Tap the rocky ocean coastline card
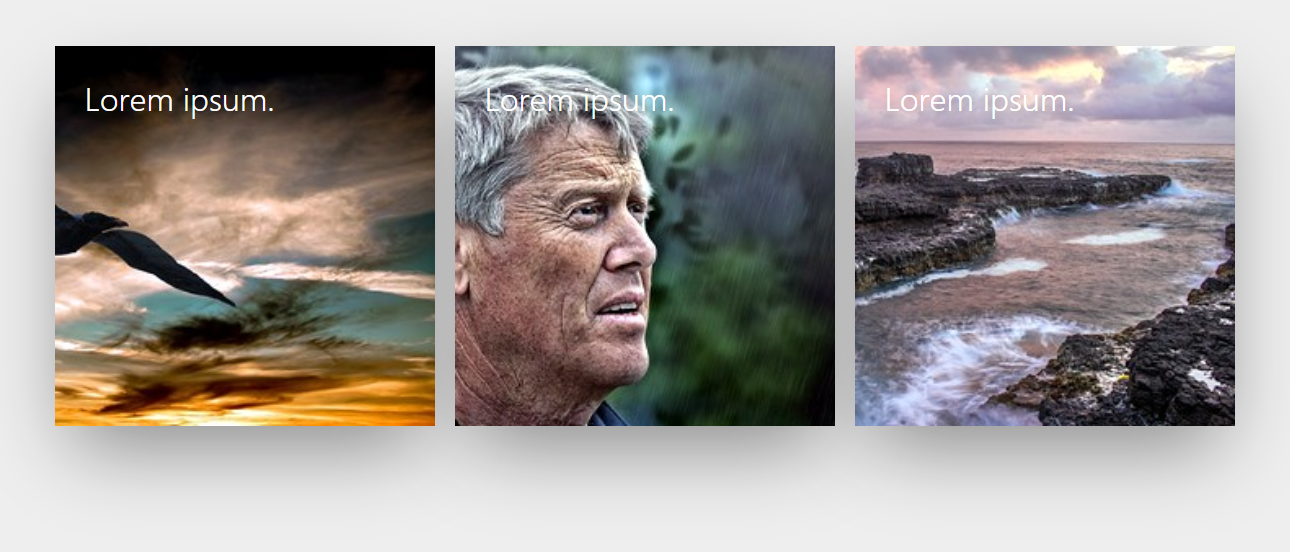 click(1045, 236)
